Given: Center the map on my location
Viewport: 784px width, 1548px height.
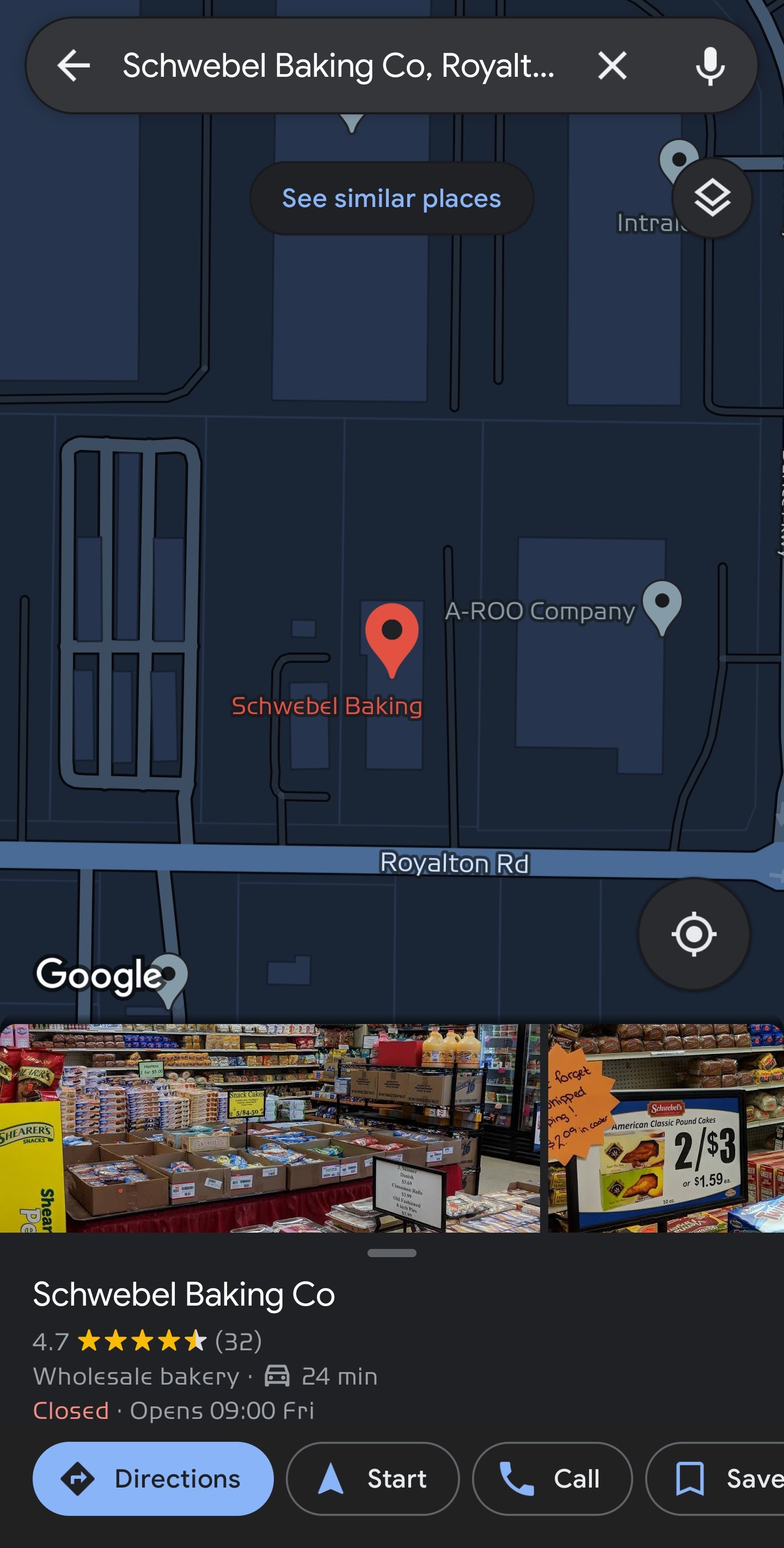Looking at the screenshot, I should coord(694,934).
